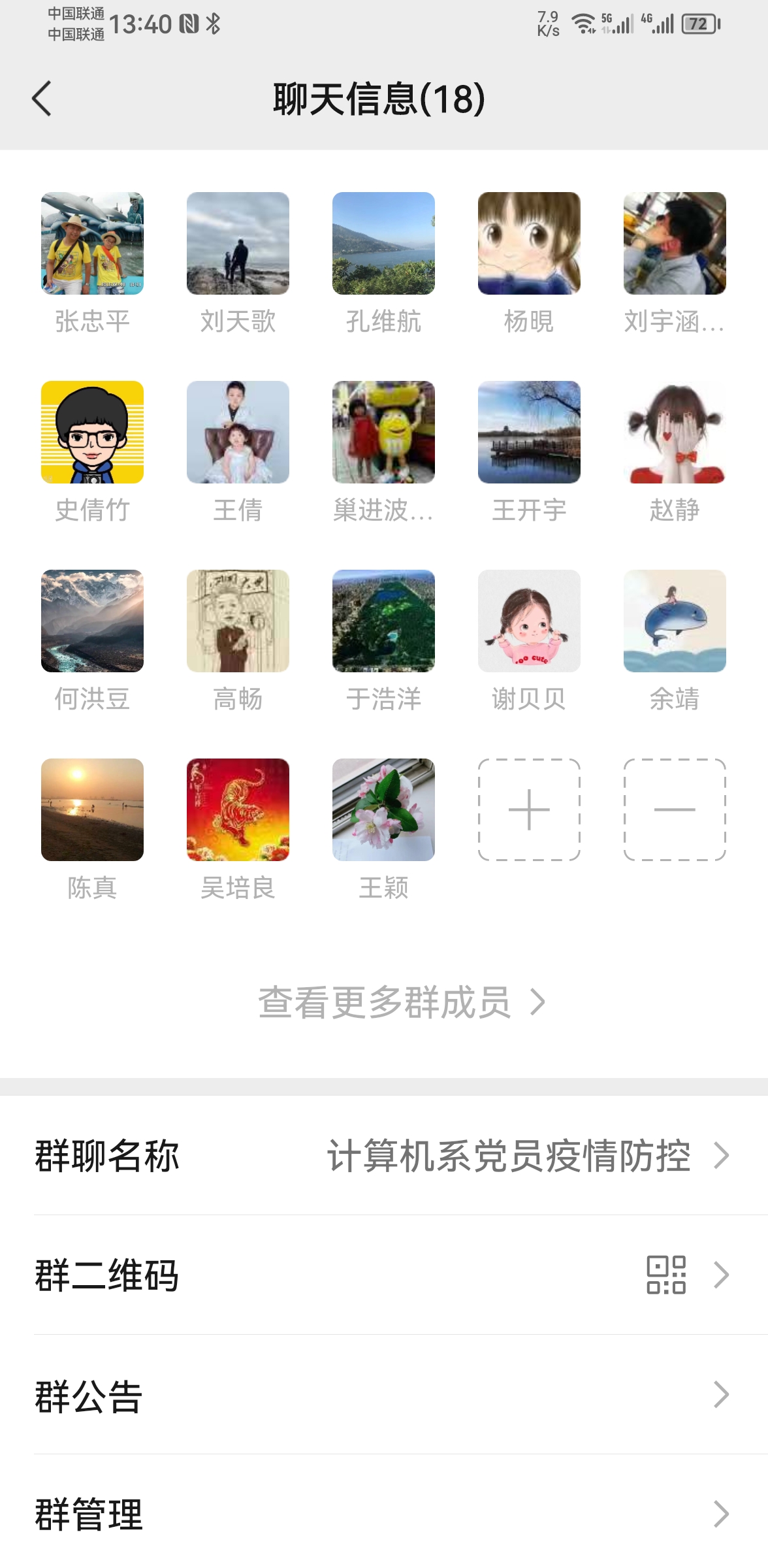Select member 赵静's avatar
This screenshot has width=768, height=1568.
tap(675, 432)
